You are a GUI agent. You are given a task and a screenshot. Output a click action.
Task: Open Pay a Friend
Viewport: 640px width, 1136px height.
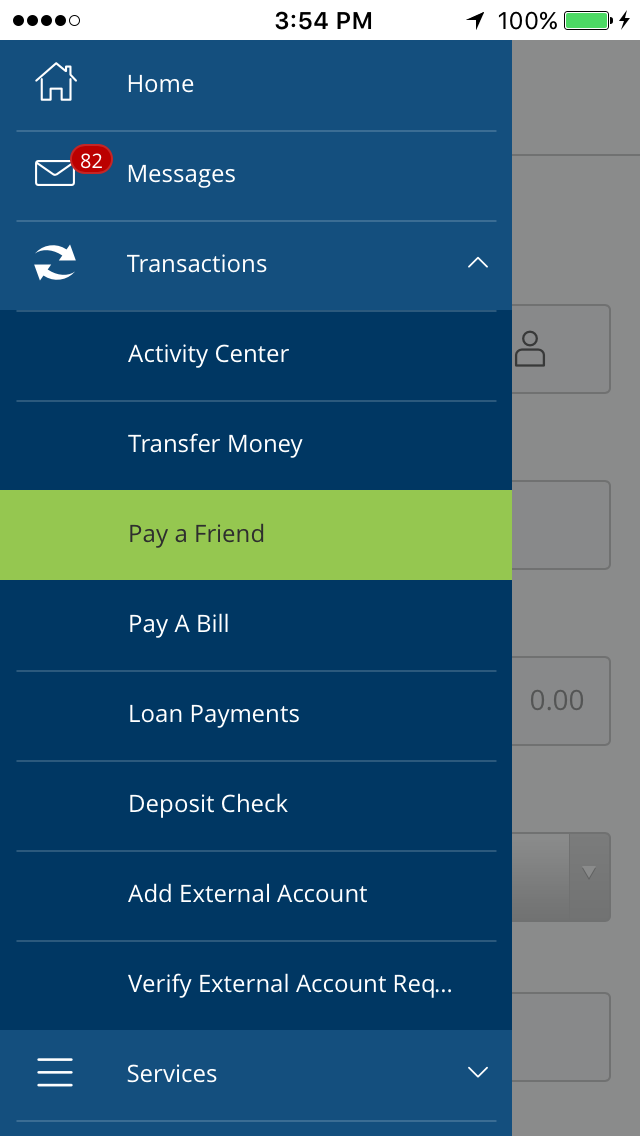(x=256, y=535)
